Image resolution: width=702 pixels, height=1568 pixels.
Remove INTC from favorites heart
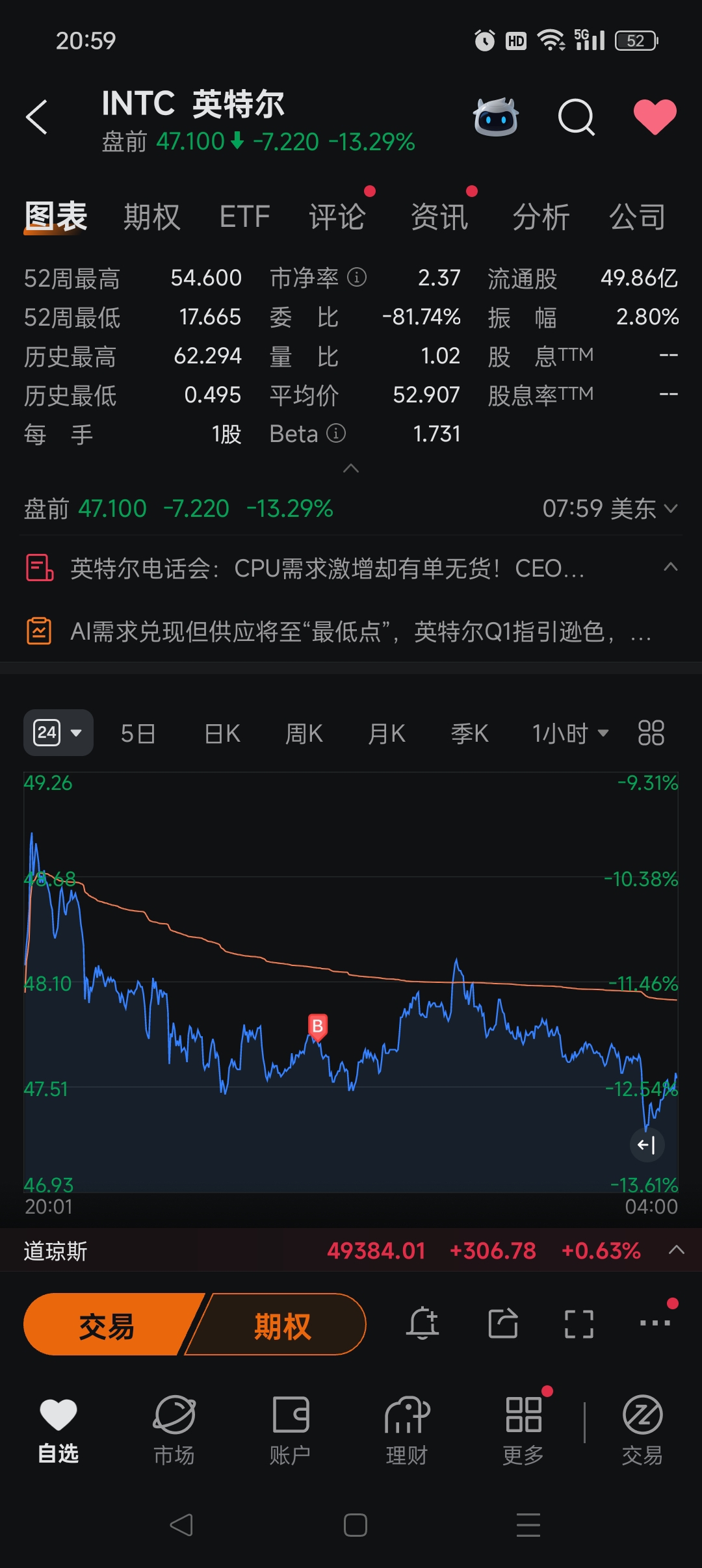(x=655, y=118)
